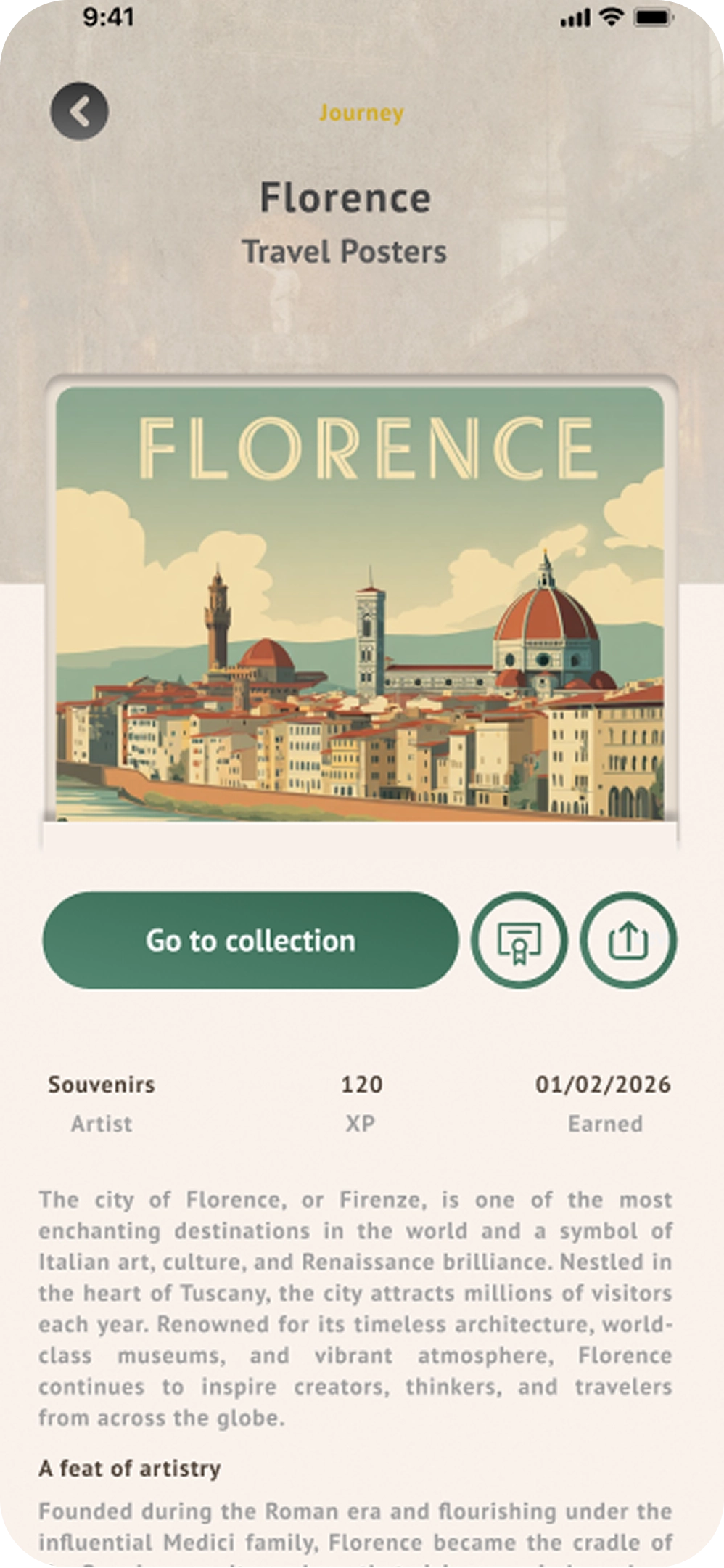Tap the Go to collection button
The image size is (724, 1568).
coord(251,940)
